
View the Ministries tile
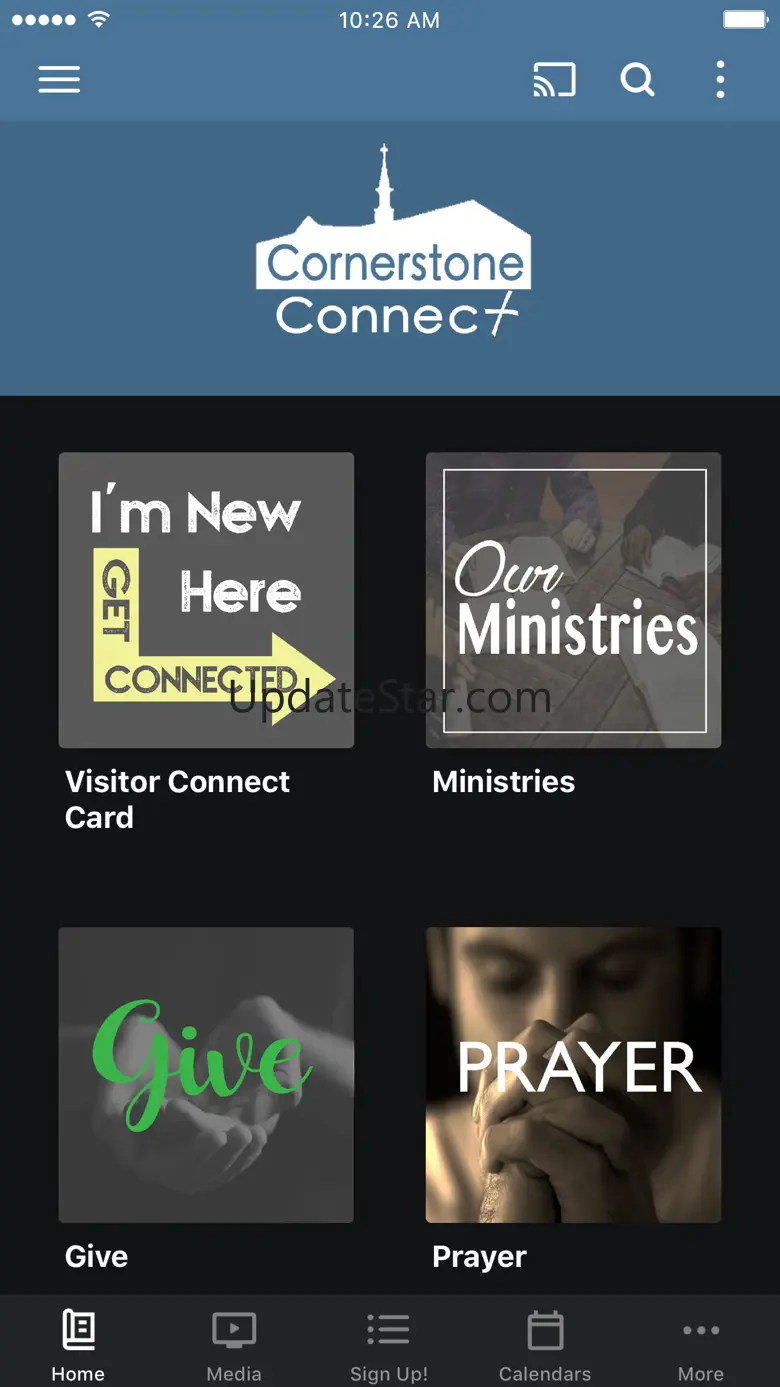[x=573, y=600]
